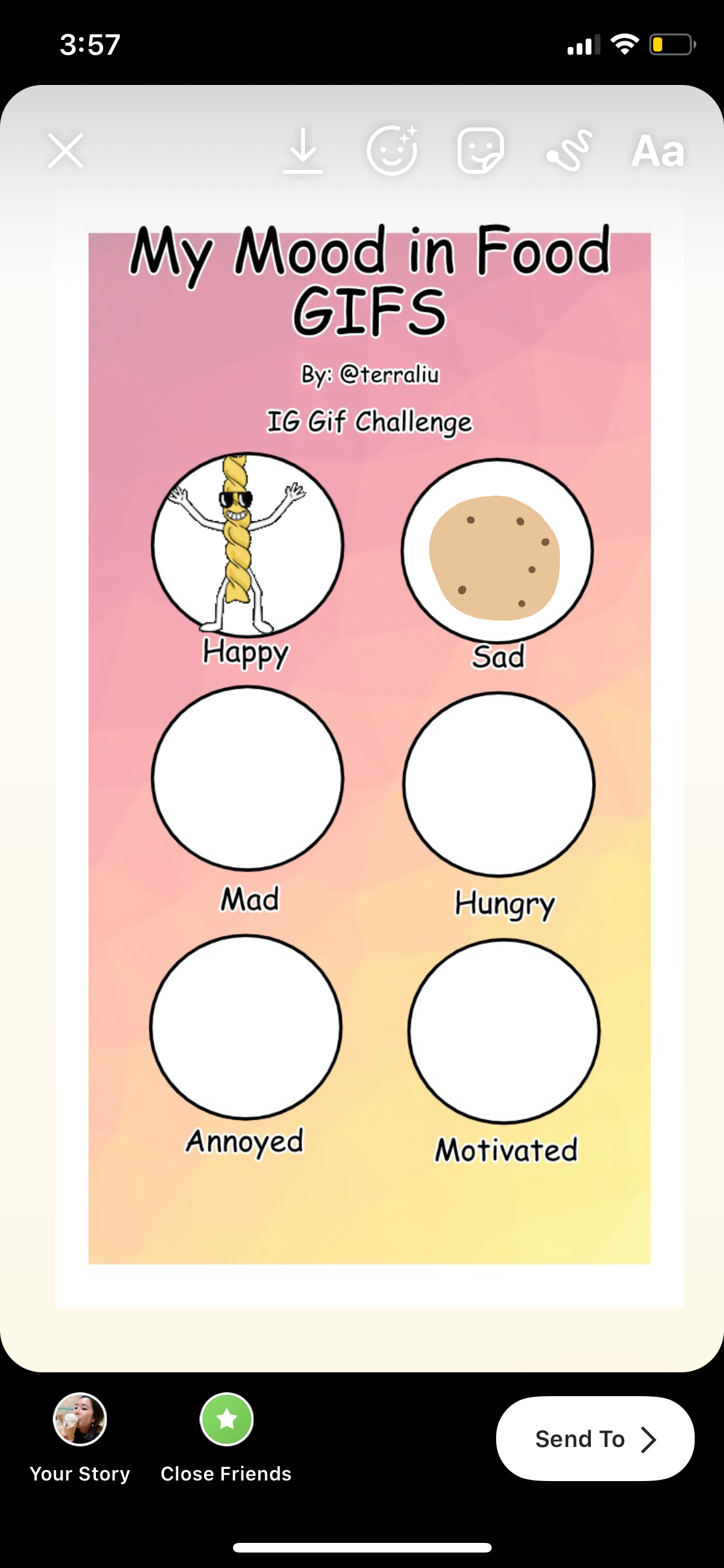Add text with the Aa tool
This screenshot has width=724, height=1568.
[657, 152]
